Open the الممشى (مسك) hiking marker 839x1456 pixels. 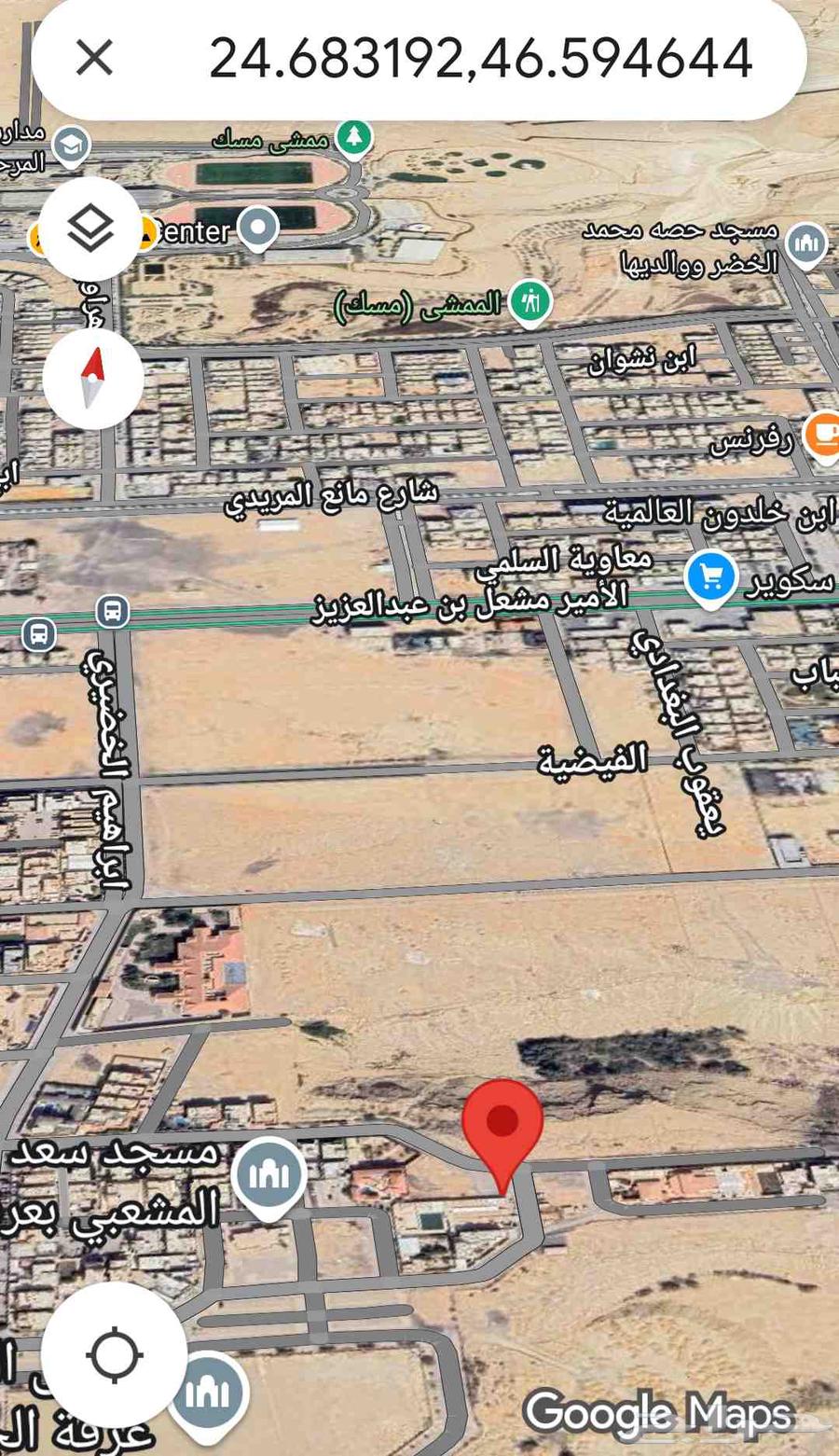530,301
